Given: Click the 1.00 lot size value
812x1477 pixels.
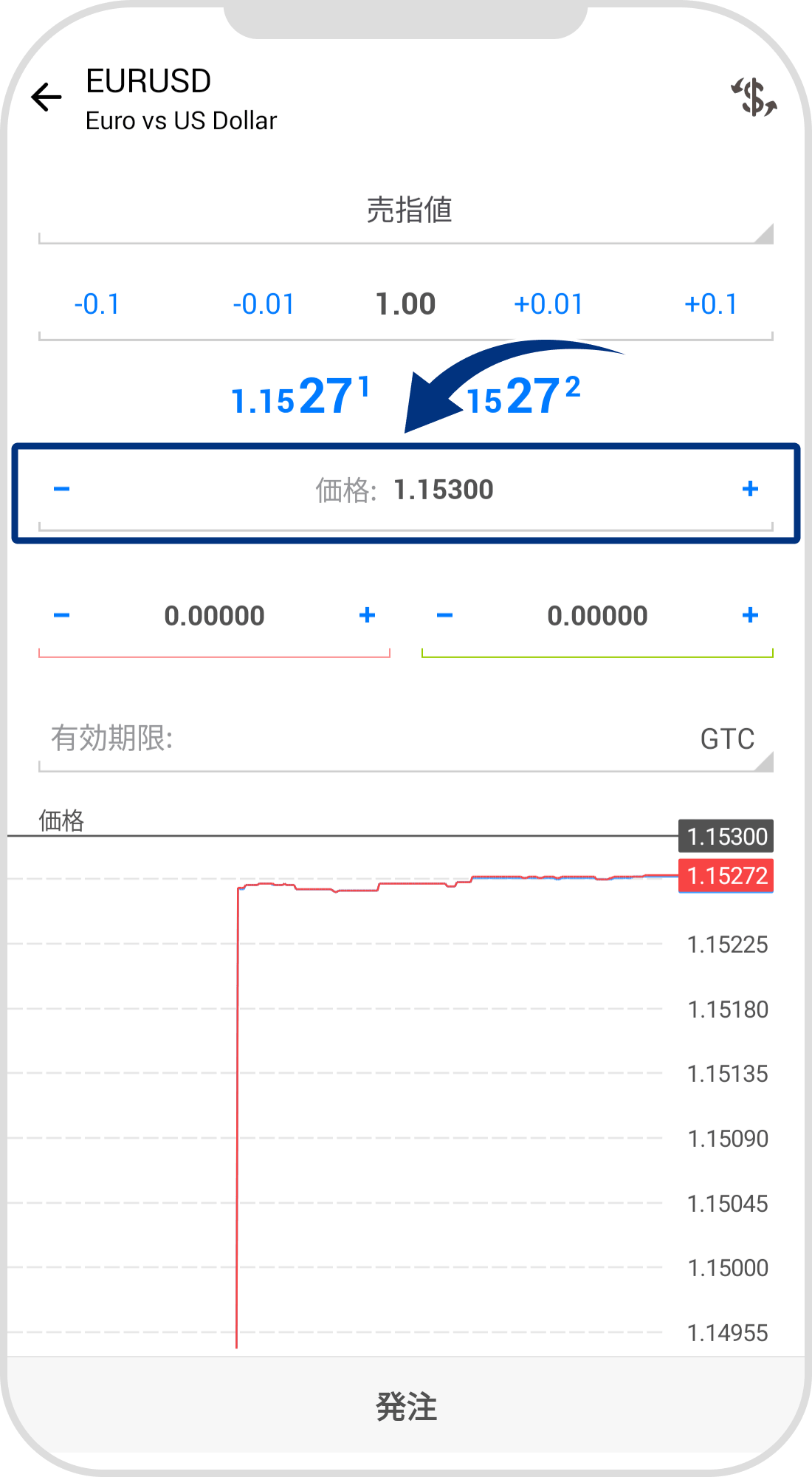Looking at the screenshot, I should point(406,304).
